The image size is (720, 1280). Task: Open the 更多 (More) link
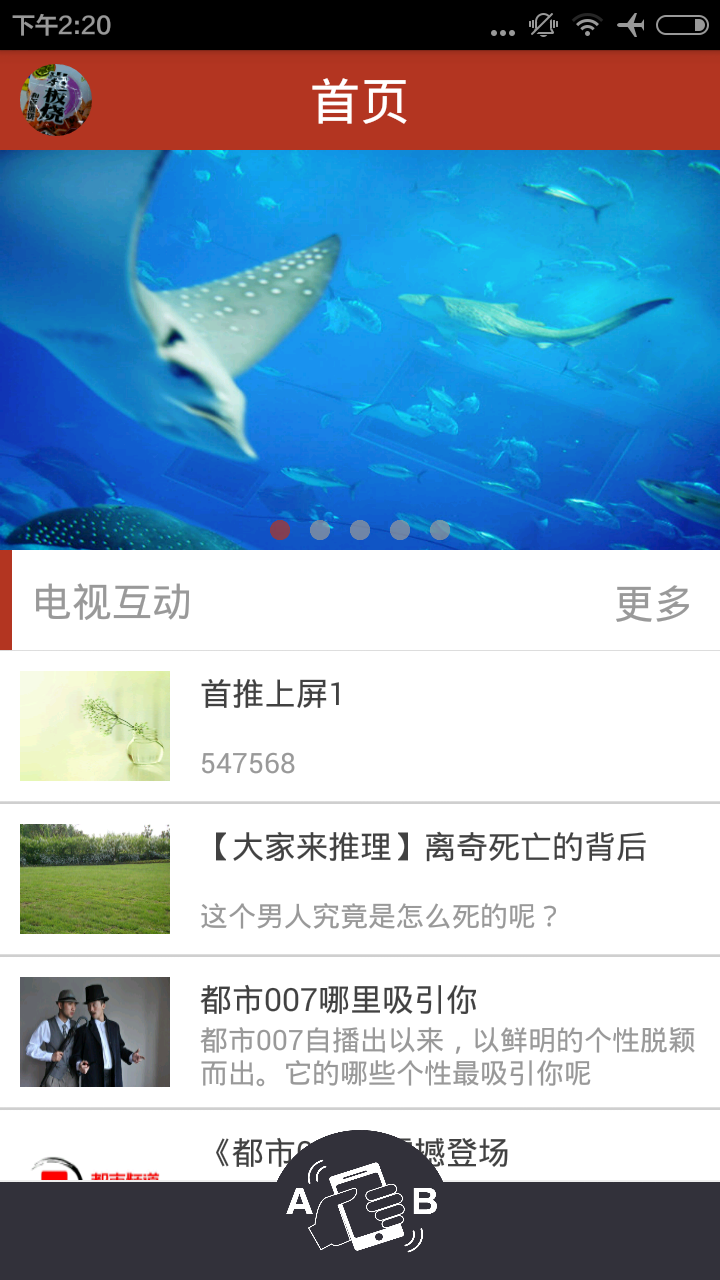point(652,604)
